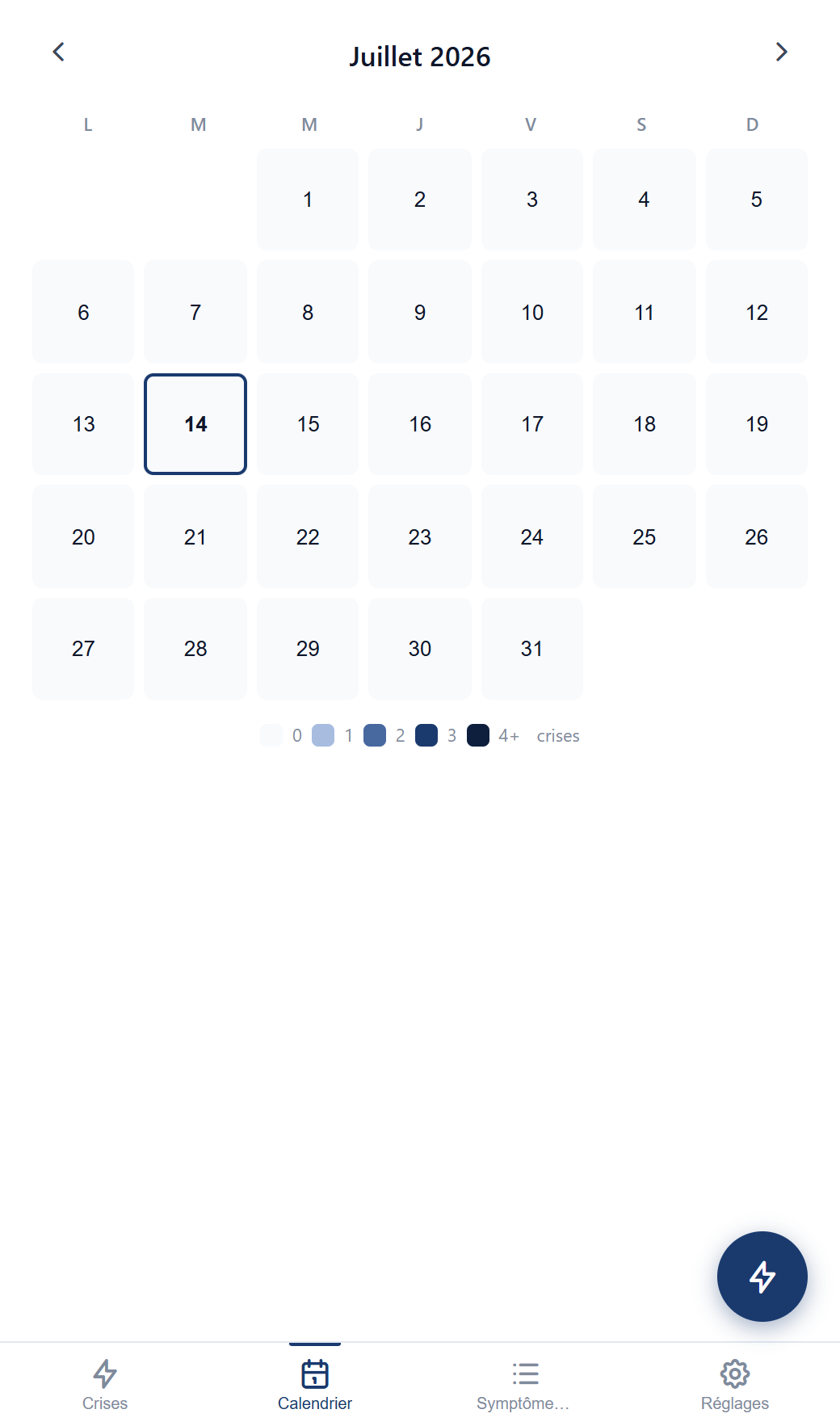Viewport: 840px width, 1422px height.
Task: Open the Réglages tab
Action: [735, 1383]
